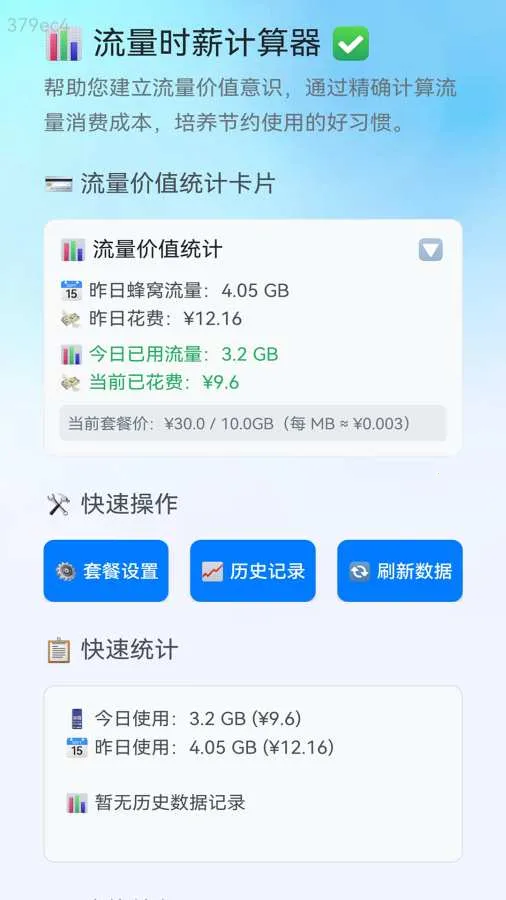The width and height of the screenshot is (506, 900).
Task: Tap 刷新数据 to refresh data
Action: 400,571
